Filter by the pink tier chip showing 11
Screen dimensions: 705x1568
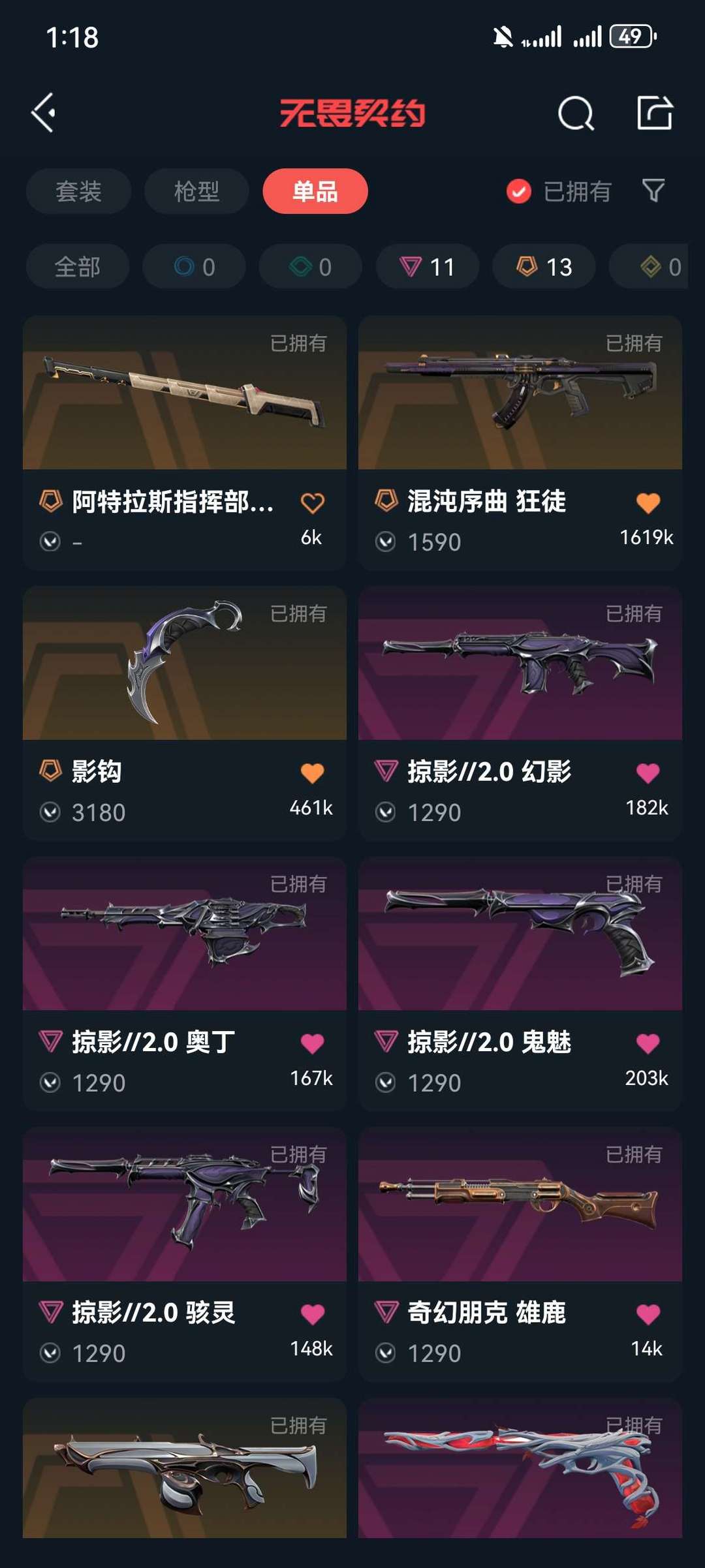coord(428,266)
